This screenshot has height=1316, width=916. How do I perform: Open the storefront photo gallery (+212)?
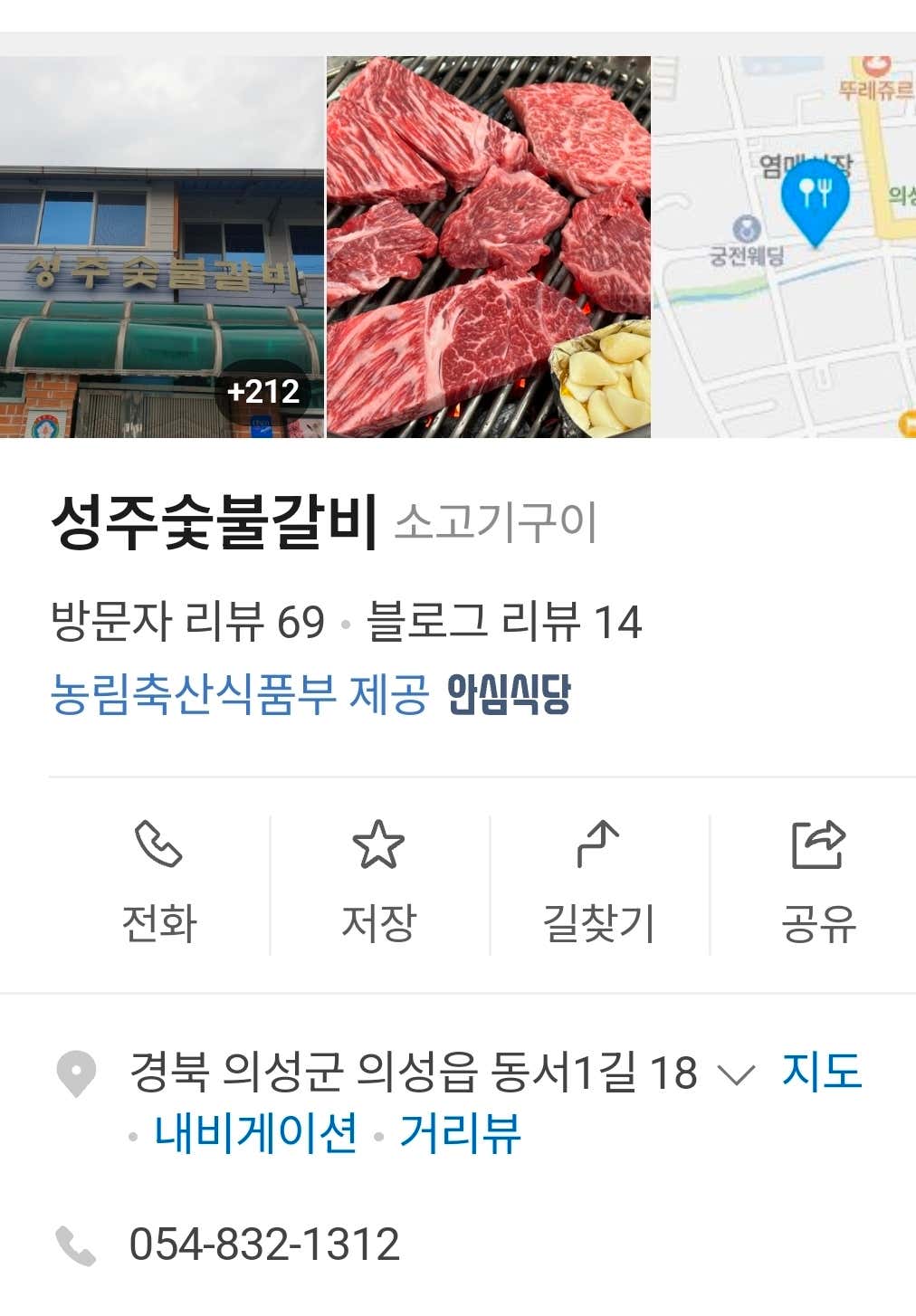[x=161, y=247]
